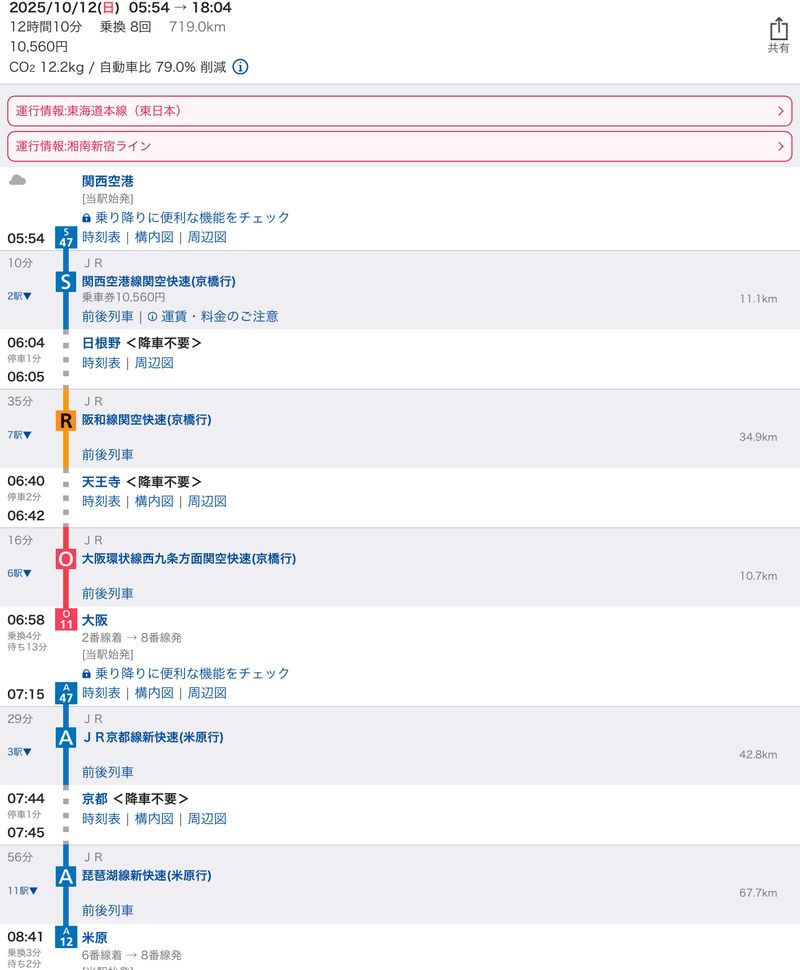The width and height of the screenshot is (800, 970).
Task: Expand the 6駅 stops on 大阪環状線
Action: coord(20,573)
